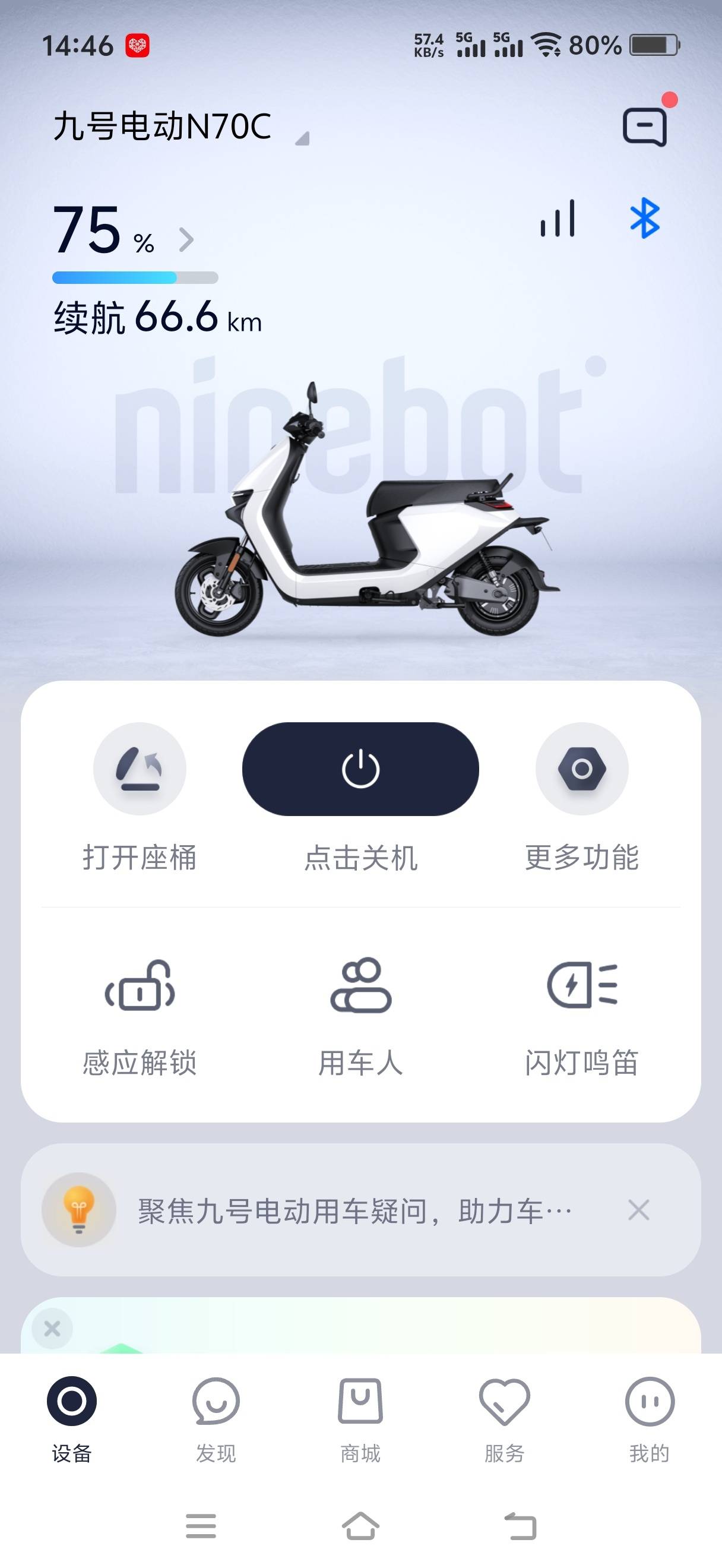Screen dimensions: 722x1568
Task: Switch to the 商城 tab
Action: click(x=360, y=1420)
